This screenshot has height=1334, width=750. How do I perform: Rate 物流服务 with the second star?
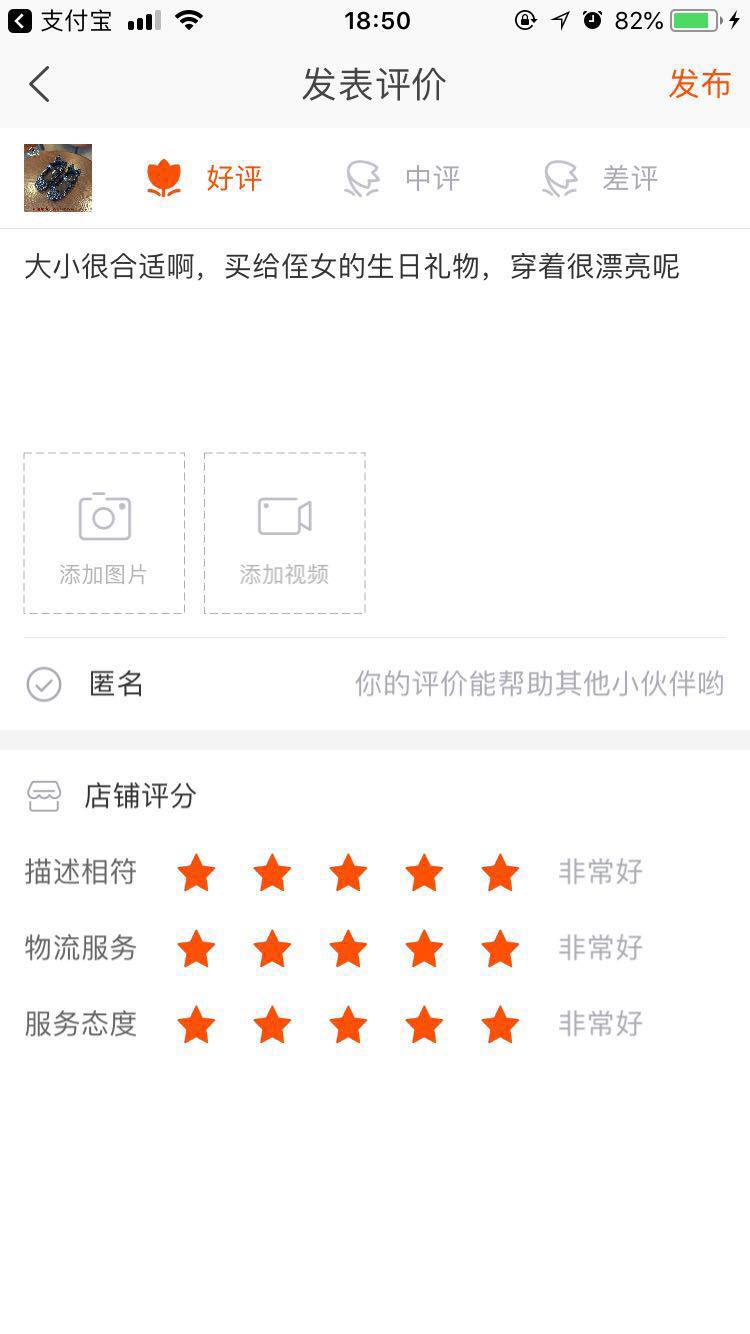(x=272, y=948)
